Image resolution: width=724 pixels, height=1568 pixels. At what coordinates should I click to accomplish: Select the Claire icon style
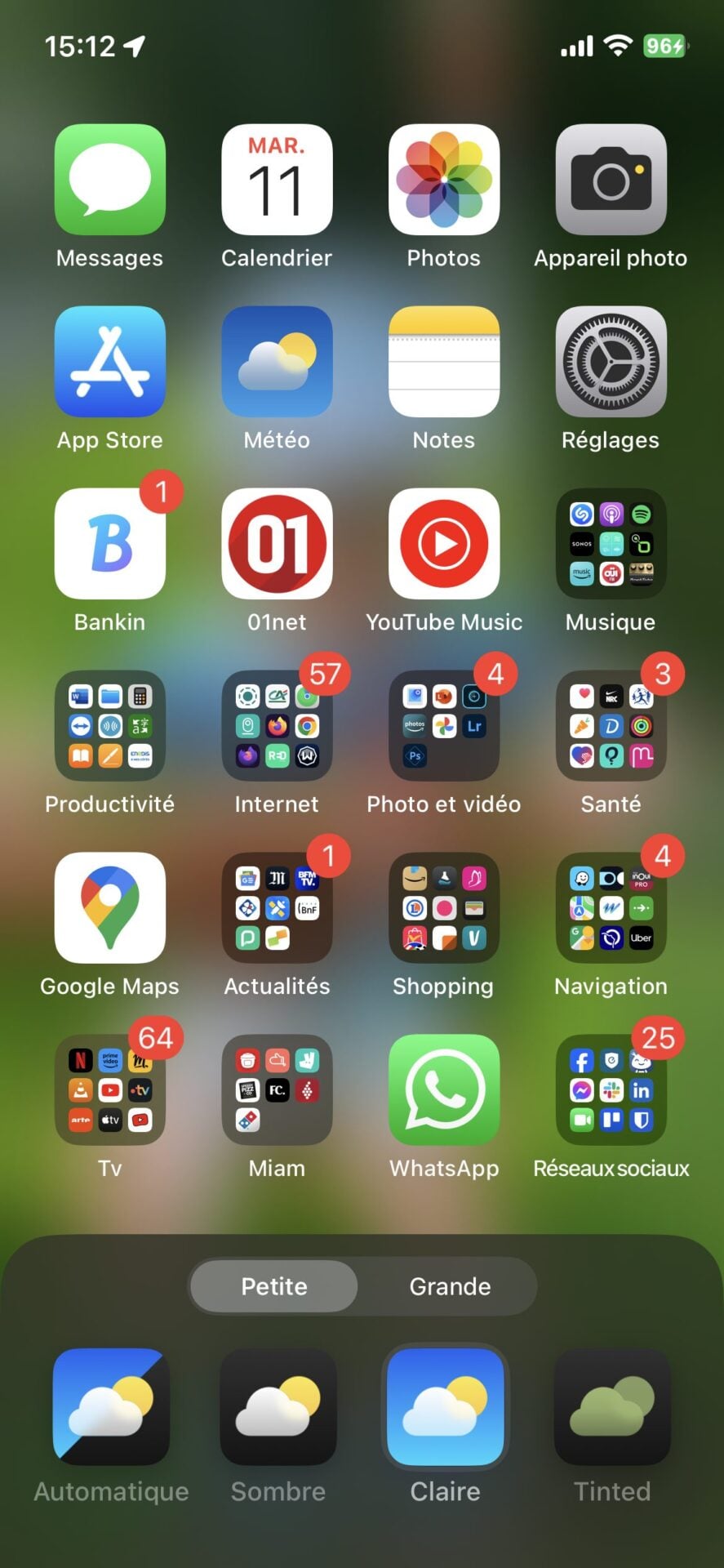coord(445,1406)
